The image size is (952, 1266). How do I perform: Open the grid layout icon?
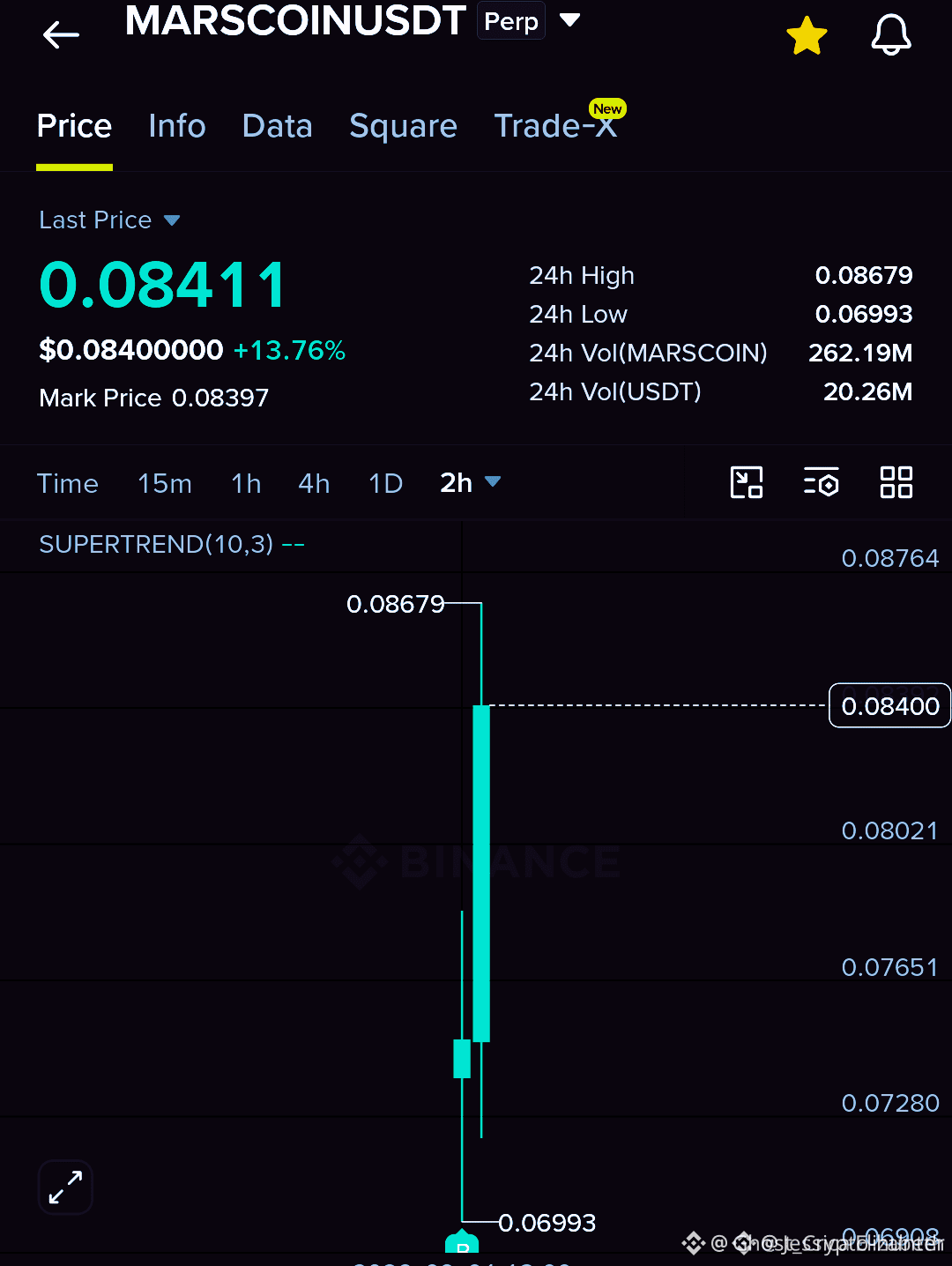pyautogui.click(x=896, y=482)
